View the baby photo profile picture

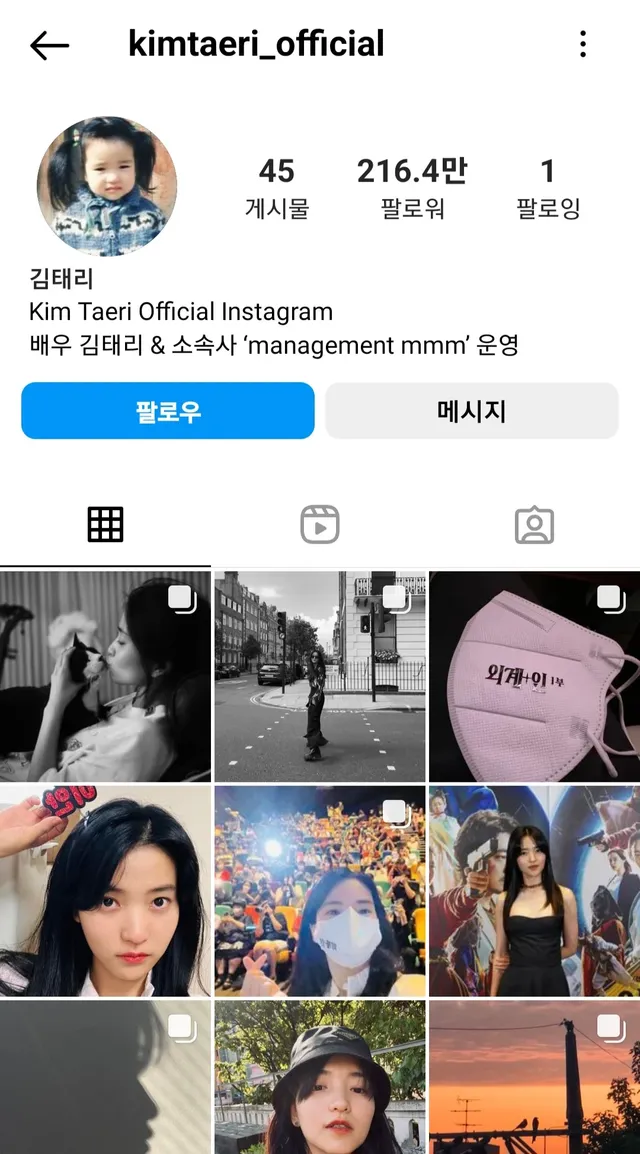pos(107,186)
